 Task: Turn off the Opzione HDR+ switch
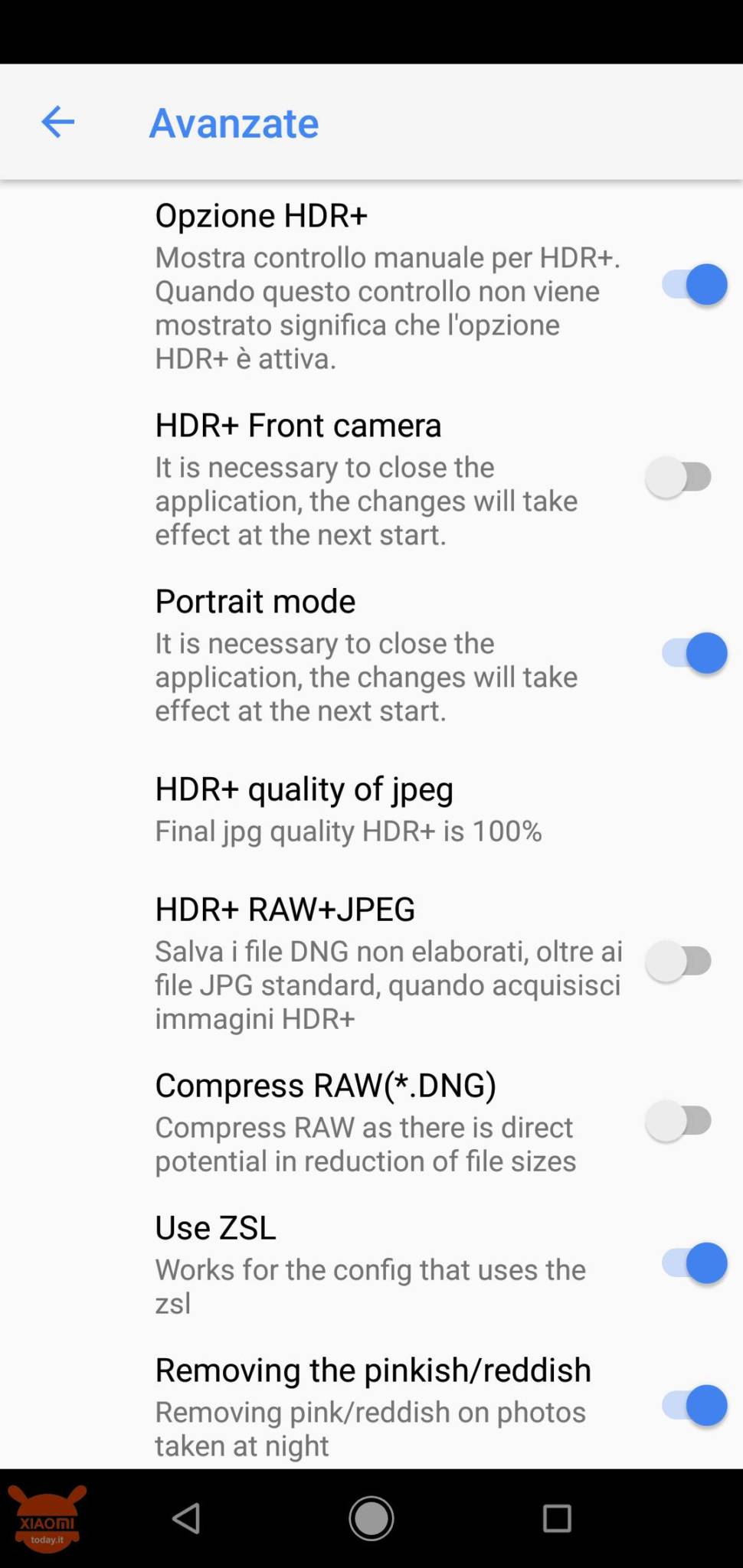(694, 285)
